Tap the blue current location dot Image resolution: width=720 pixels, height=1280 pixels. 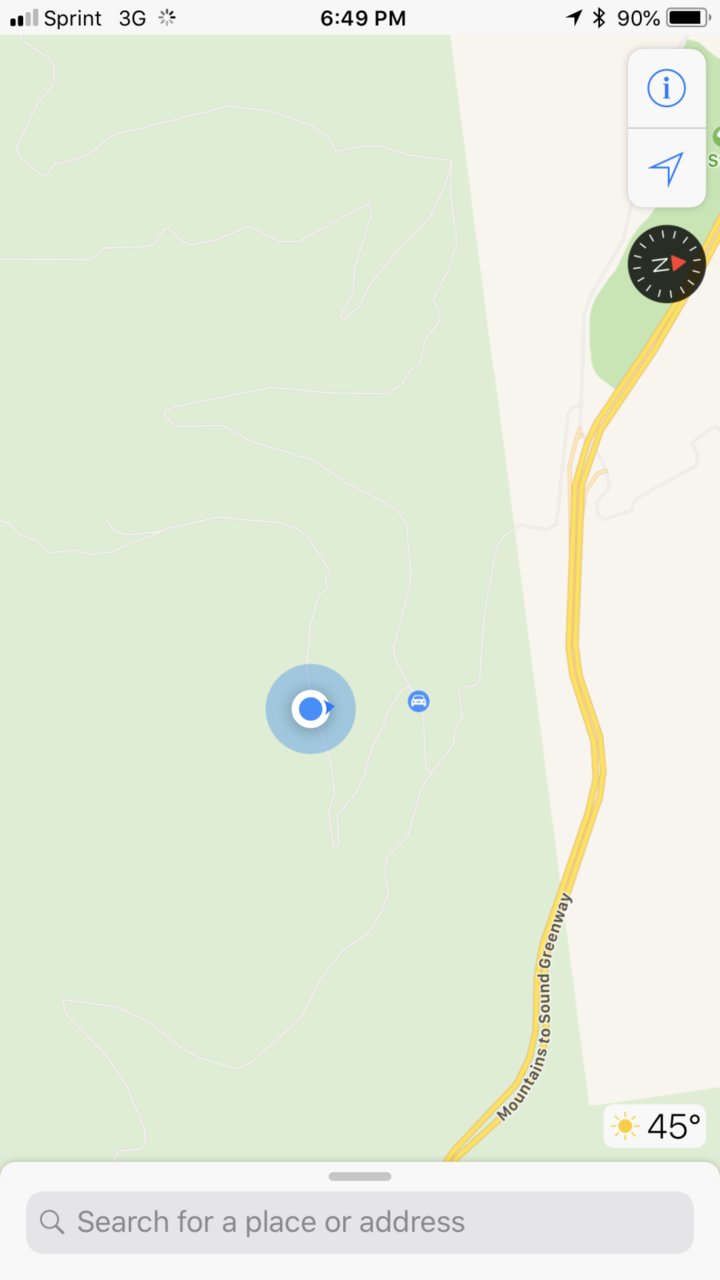point(311,709)
